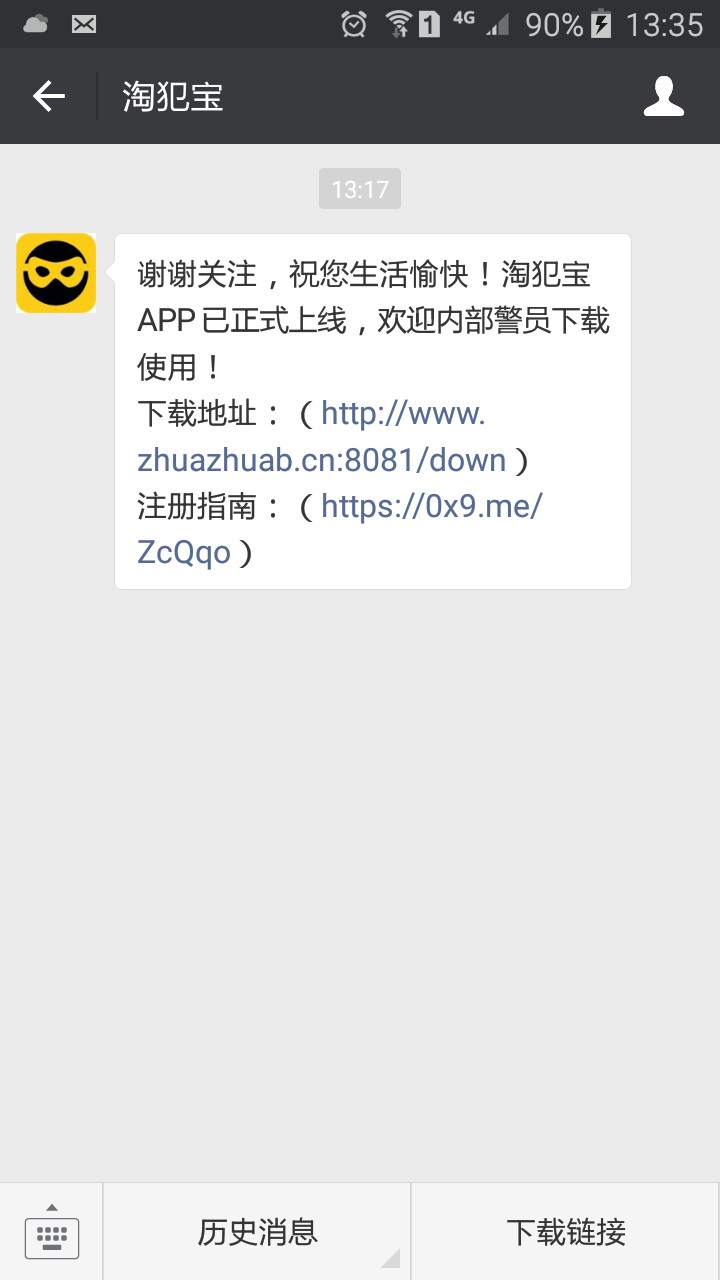Tap the 淘犯宝 avatar beside the message
This screenshot has width=720, height=1280.
tap(56, 273)
